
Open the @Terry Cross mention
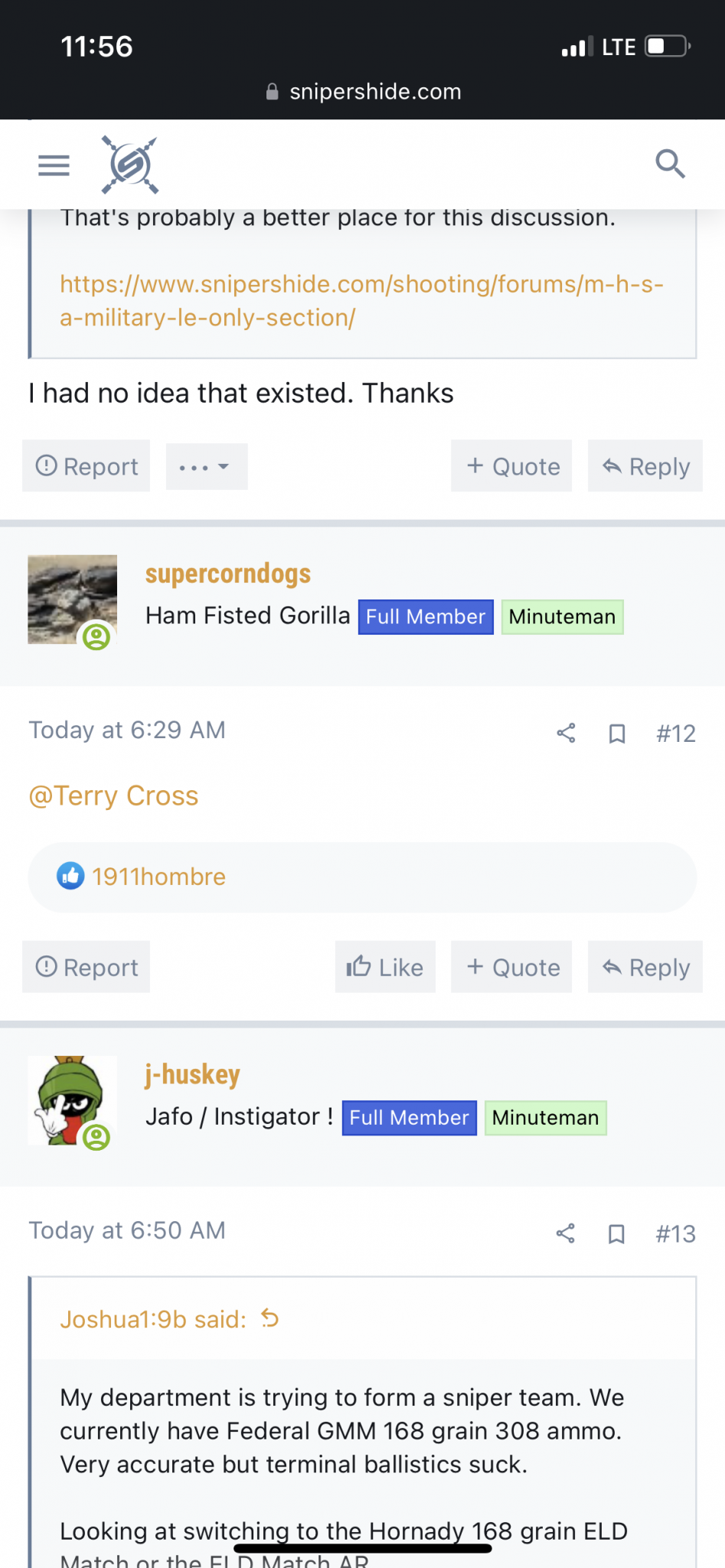click(x=113, y=795)
